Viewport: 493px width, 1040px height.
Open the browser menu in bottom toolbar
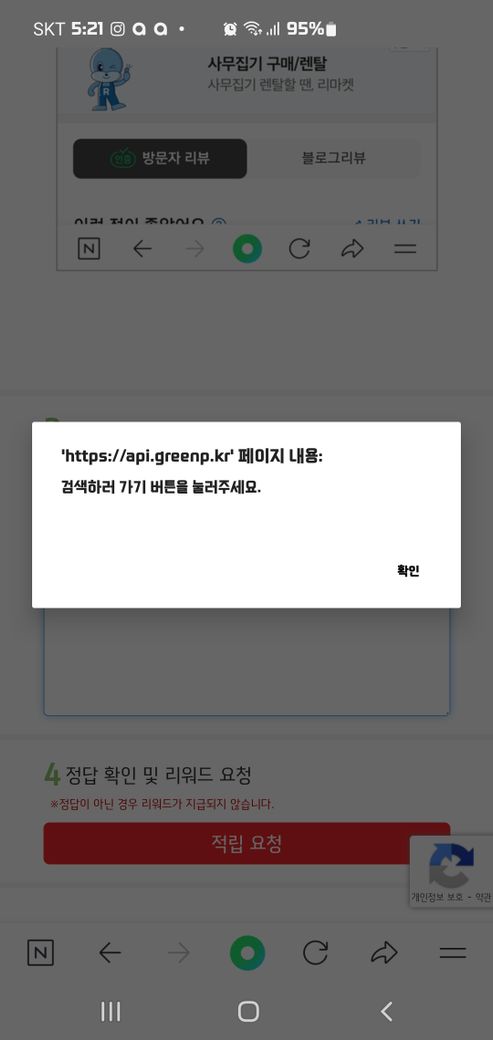coord(453,953)
